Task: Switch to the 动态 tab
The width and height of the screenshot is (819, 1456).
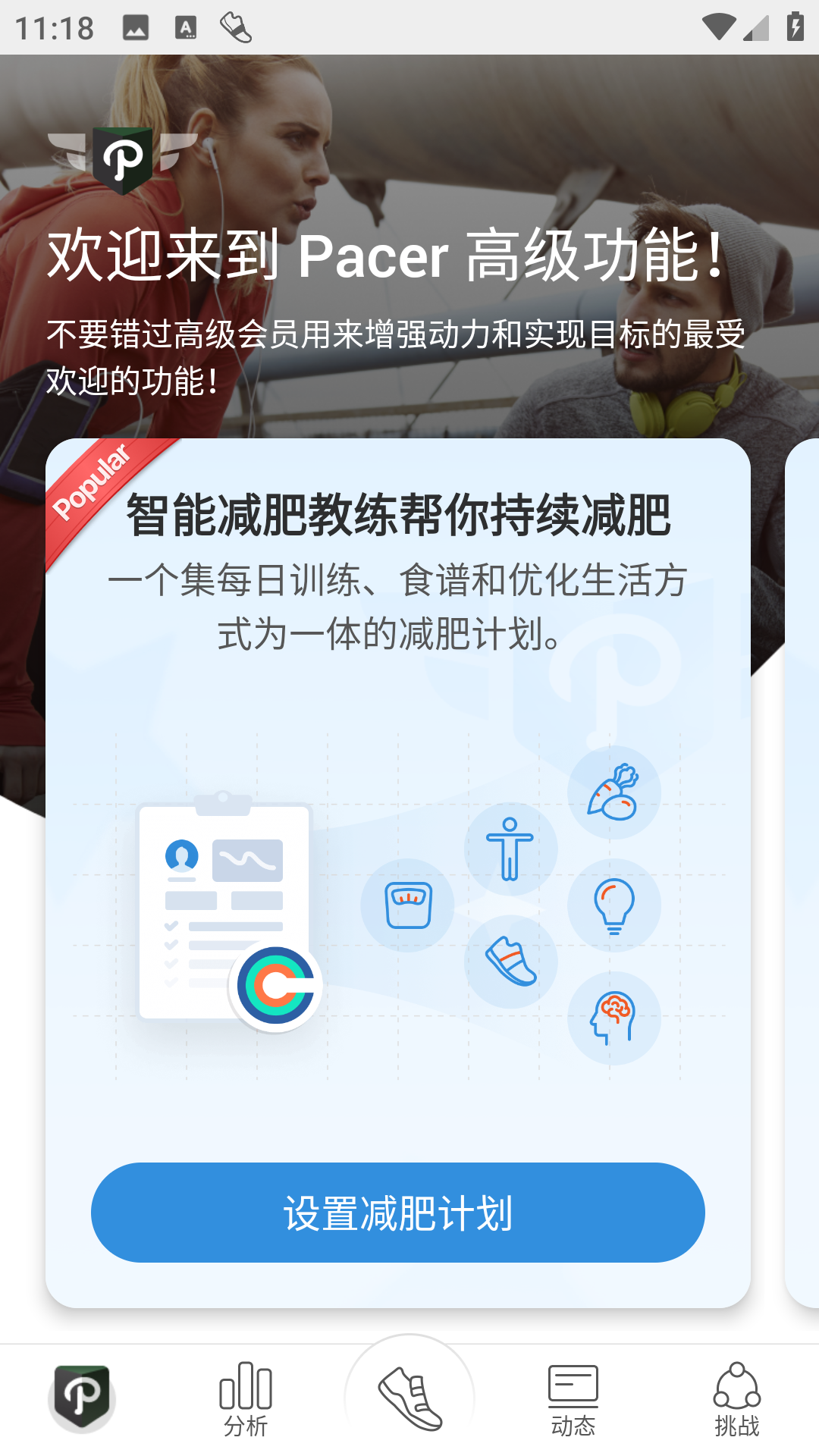Action: tap(573, 1400)
